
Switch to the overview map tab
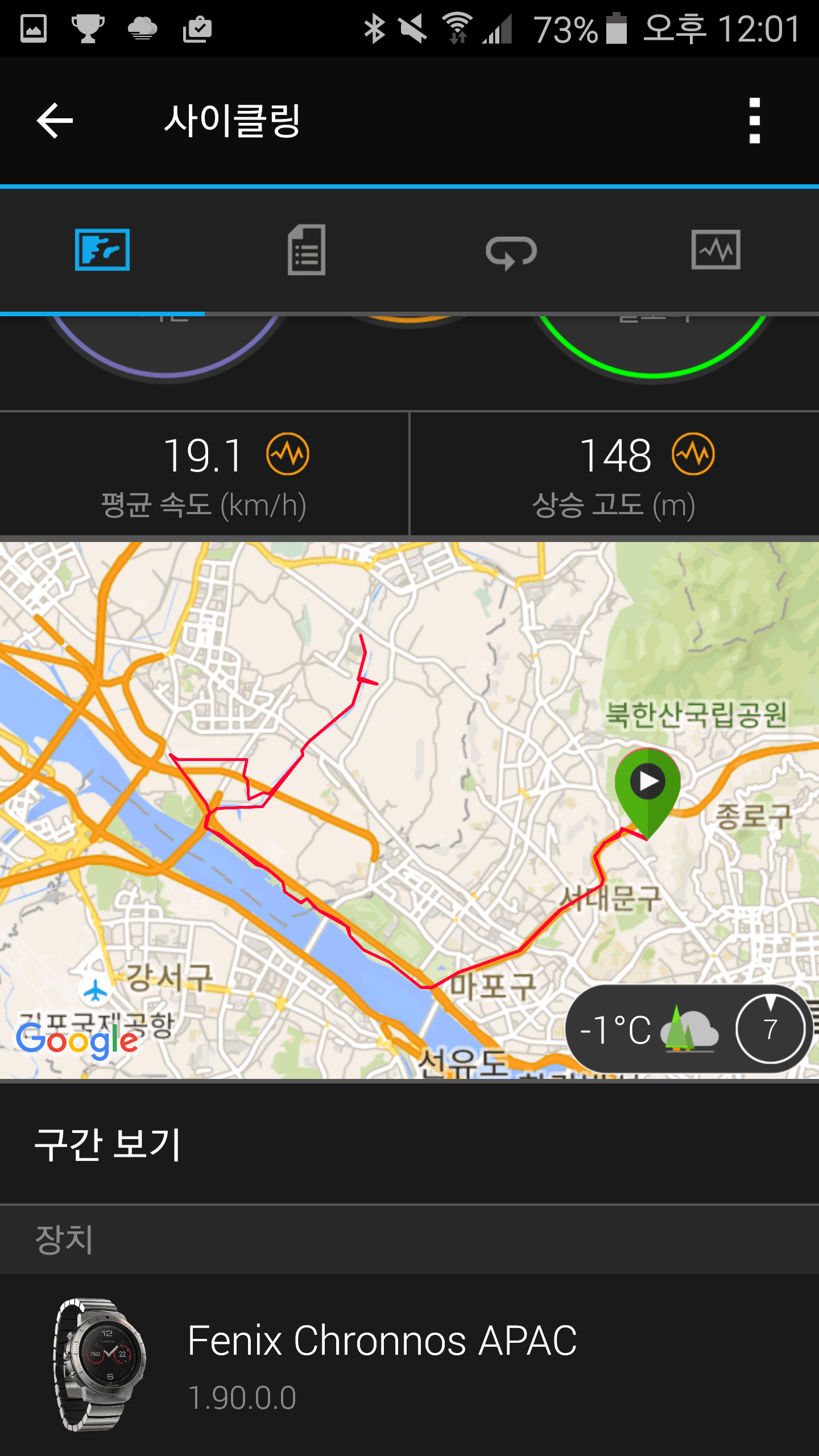tap(102, 250)
